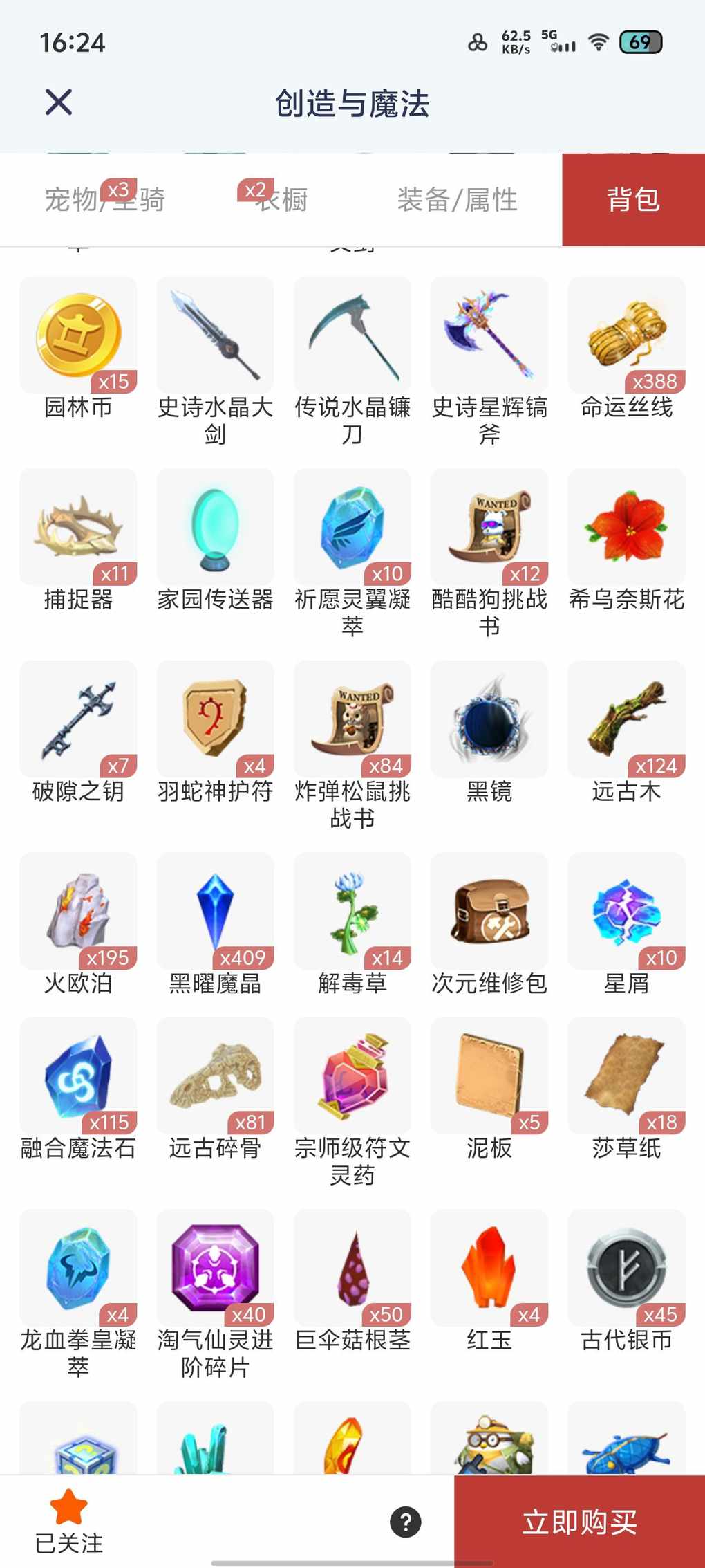Close the 创造与魔法 page

click(59, 102)
